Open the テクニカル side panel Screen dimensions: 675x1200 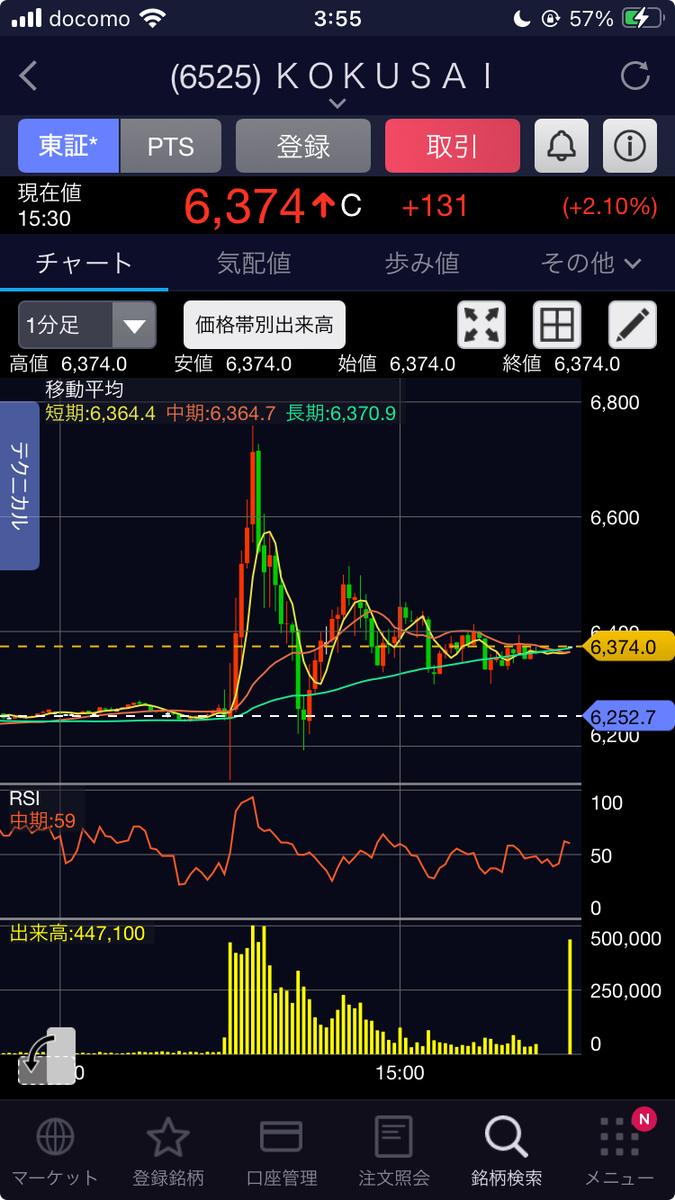pos(19,485)
